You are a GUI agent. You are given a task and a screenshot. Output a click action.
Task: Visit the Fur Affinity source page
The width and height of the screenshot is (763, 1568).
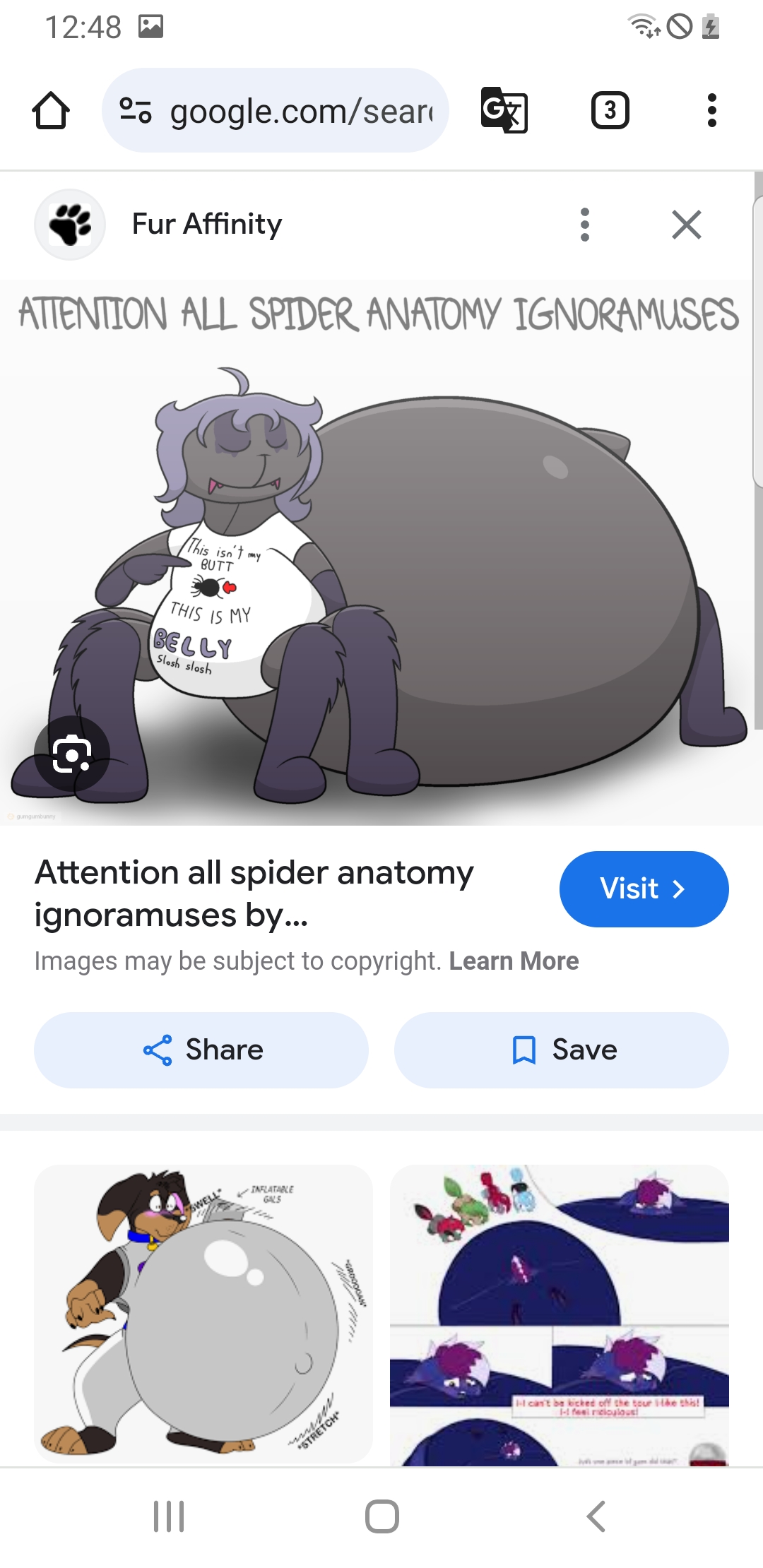coord(643,889)
